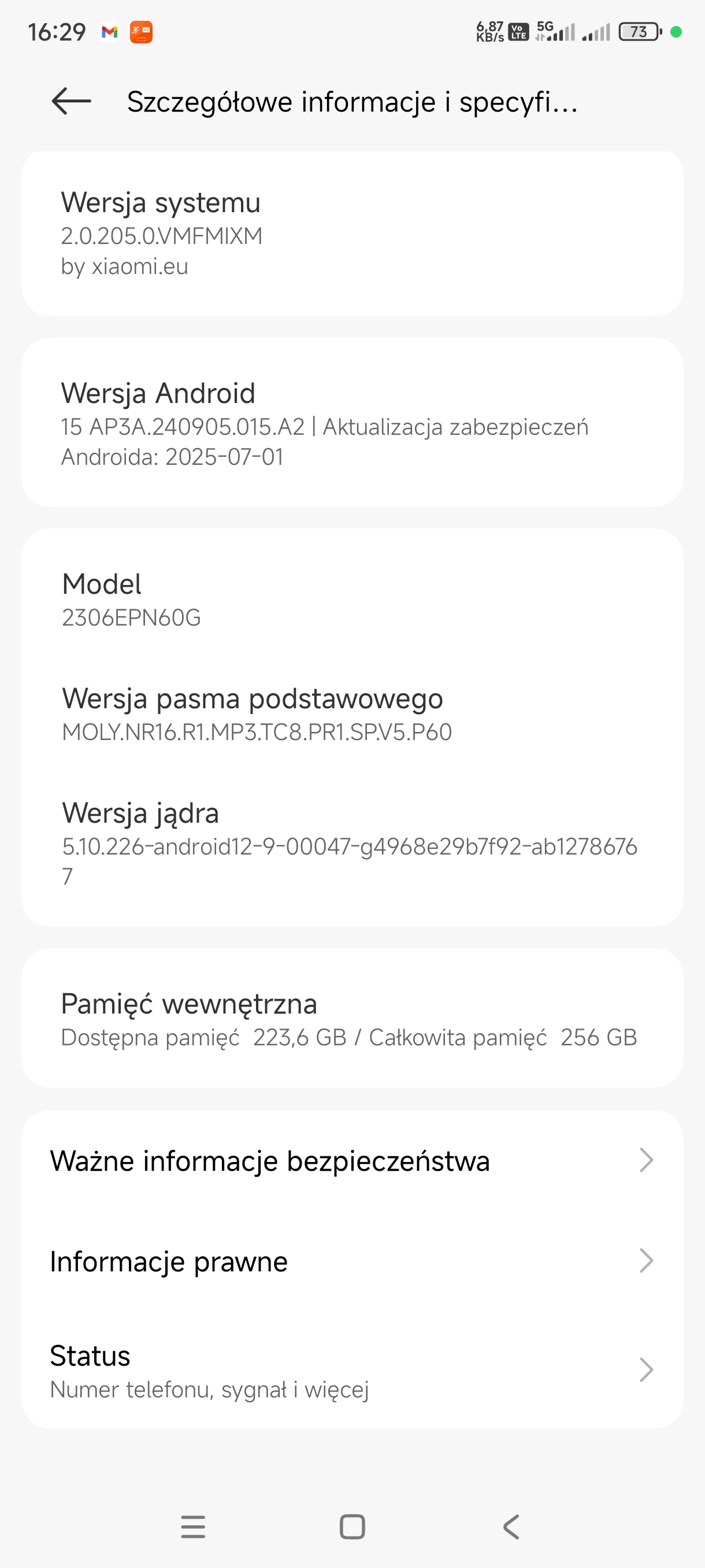Tap the Wersja systemu entry
This screenshot has width=705, height=1568.
click(x=352, y=234)
